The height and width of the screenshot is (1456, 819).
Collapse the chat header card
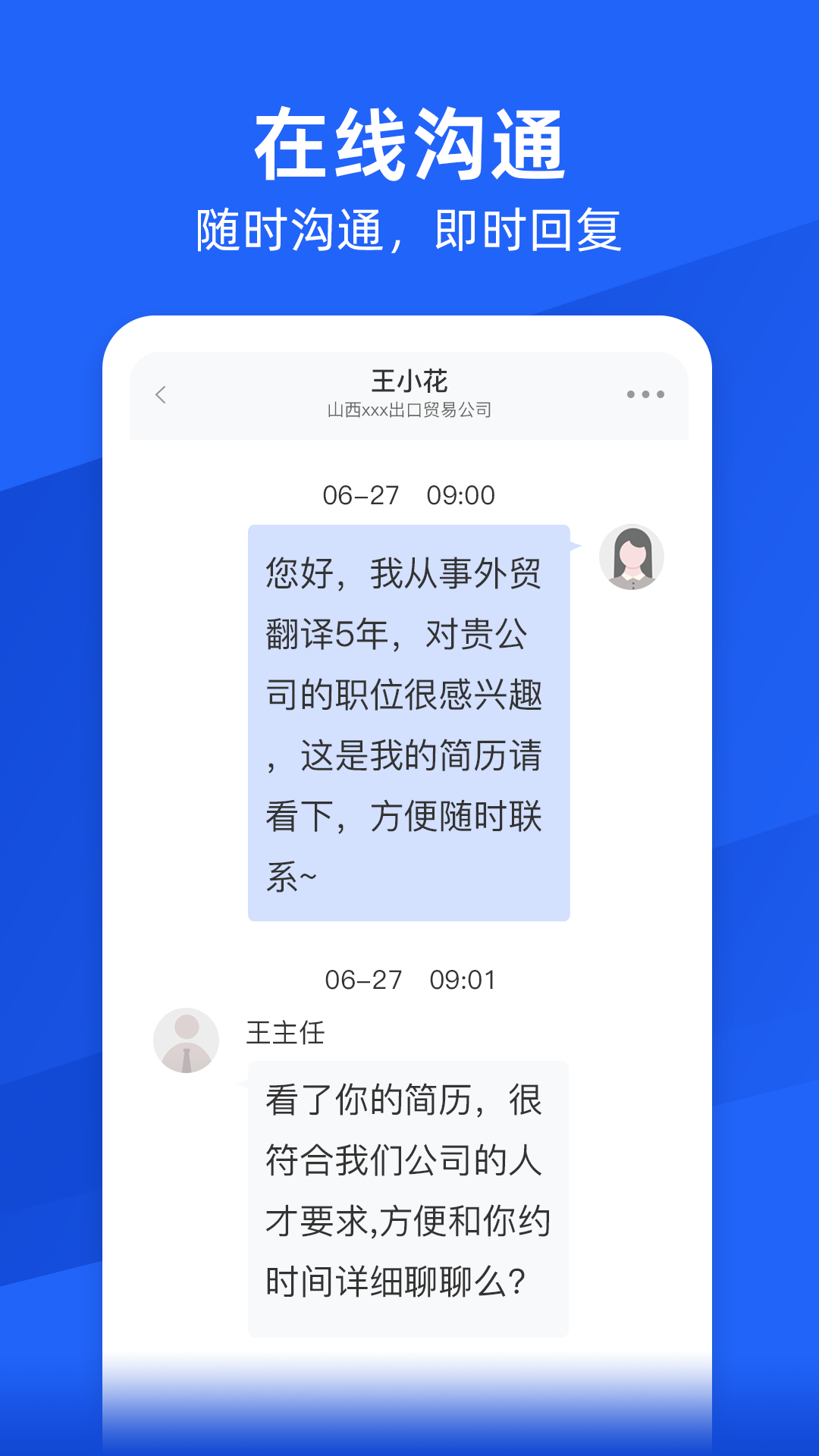click(x=409, y=395)
